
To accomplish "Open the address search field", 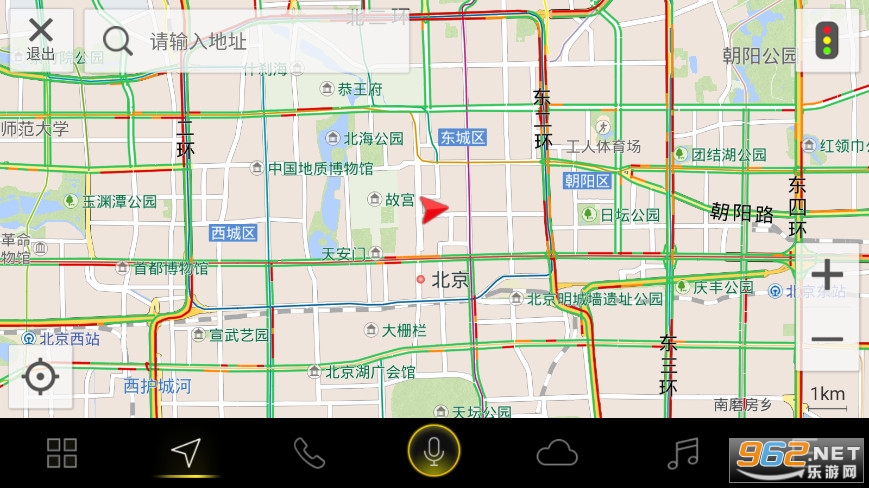I will [250, 41].
